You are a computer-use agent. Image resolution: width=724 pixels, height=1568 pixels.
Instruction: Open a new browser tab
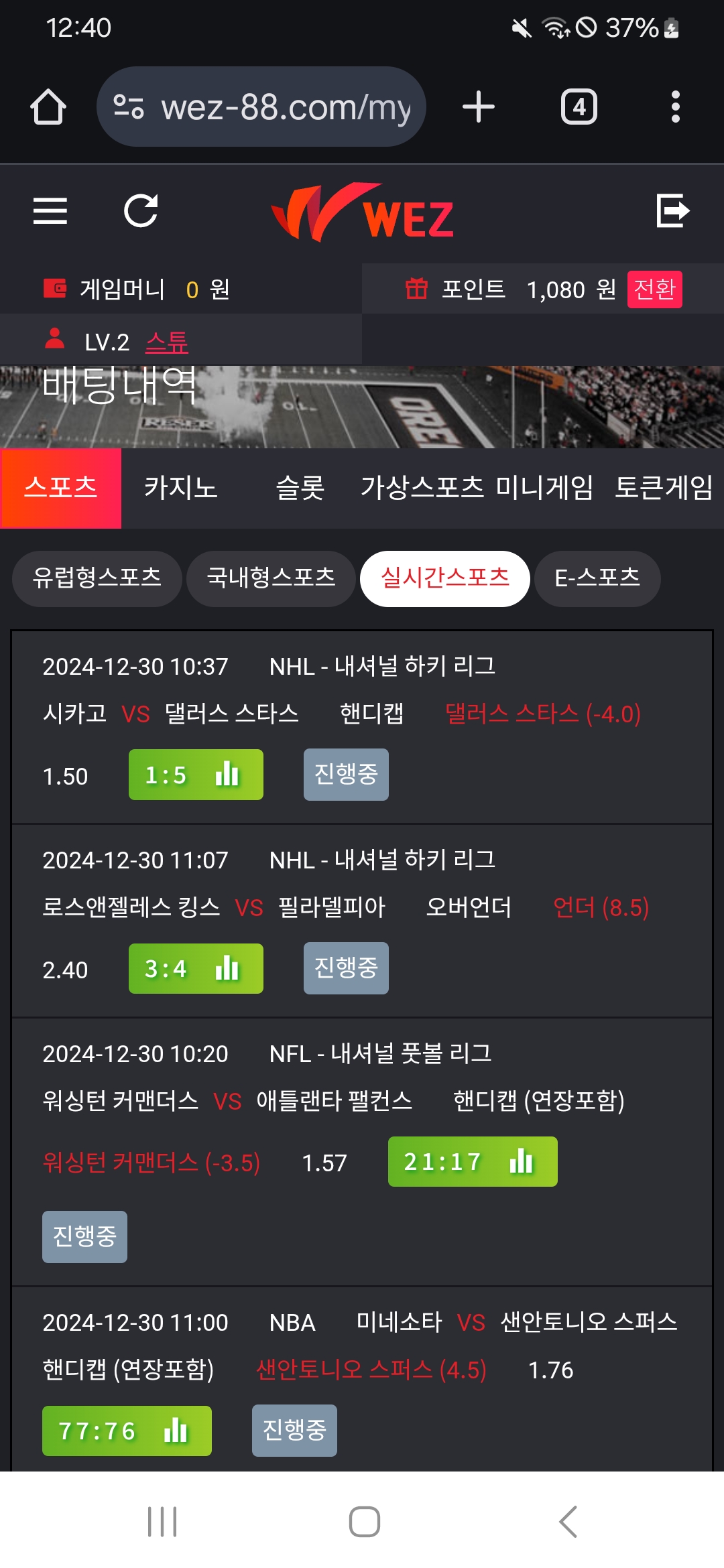(x=479, y=107)
